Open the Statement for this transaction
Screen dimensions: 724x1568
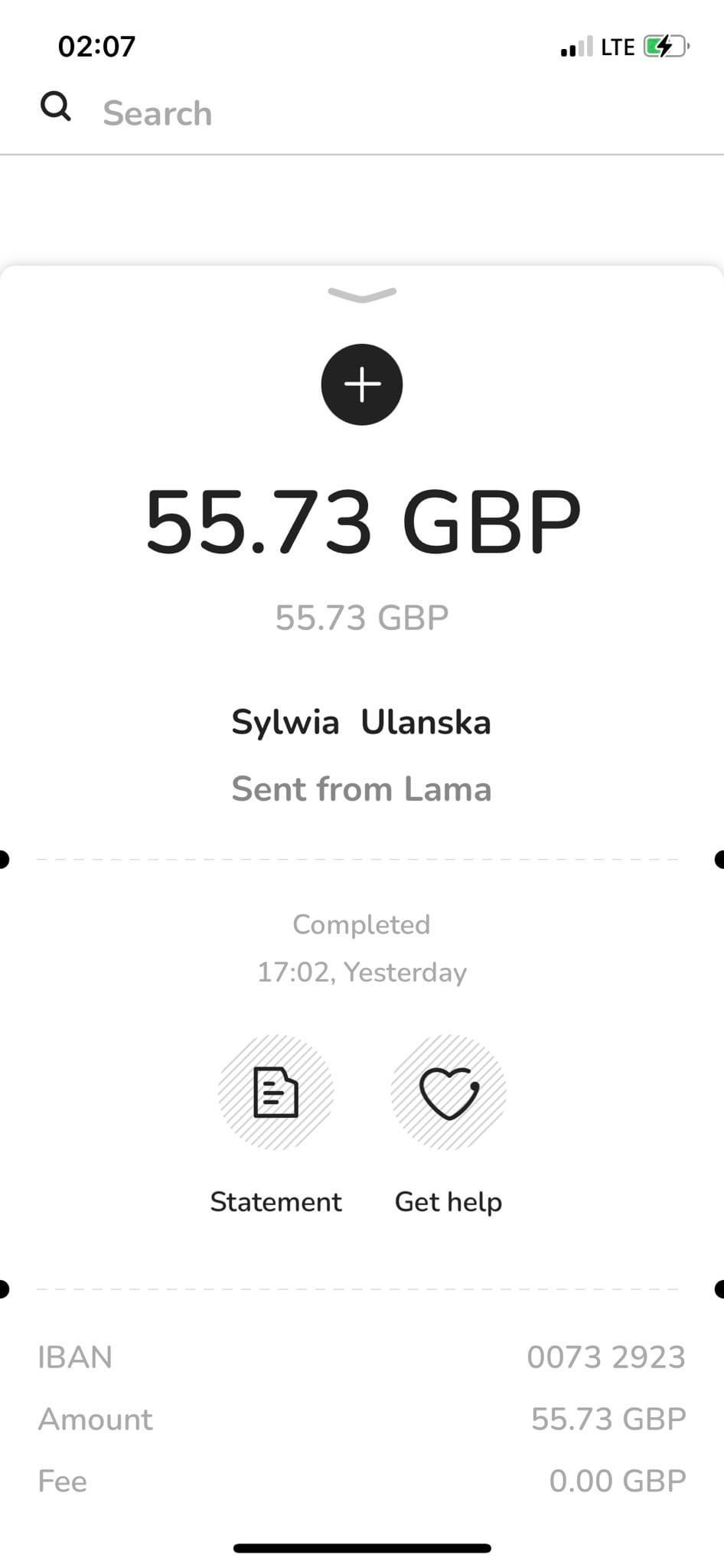coord(276,1093)
